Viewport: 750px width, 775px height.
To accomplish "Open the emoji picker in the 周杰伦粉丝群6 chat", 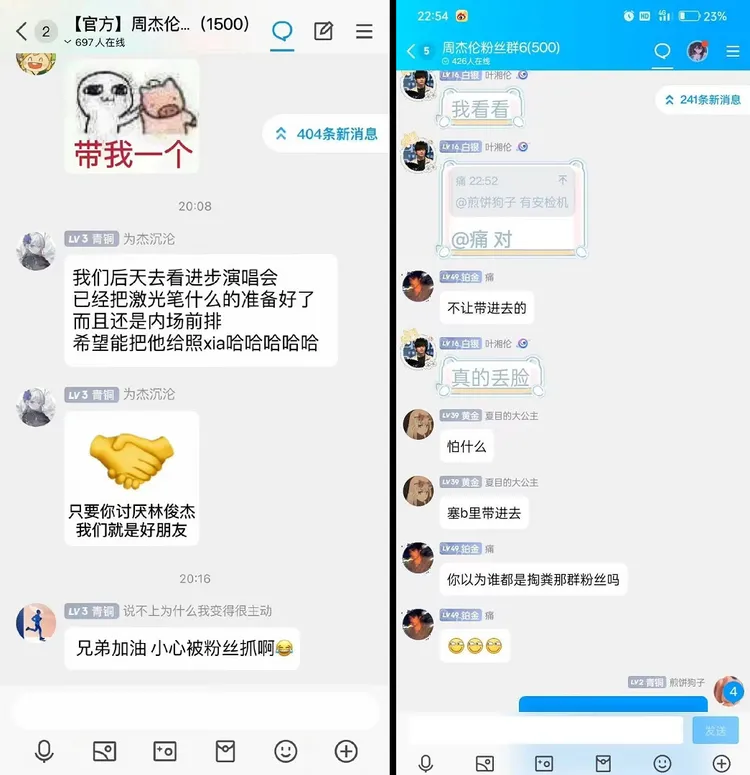I will pos(659,763).
